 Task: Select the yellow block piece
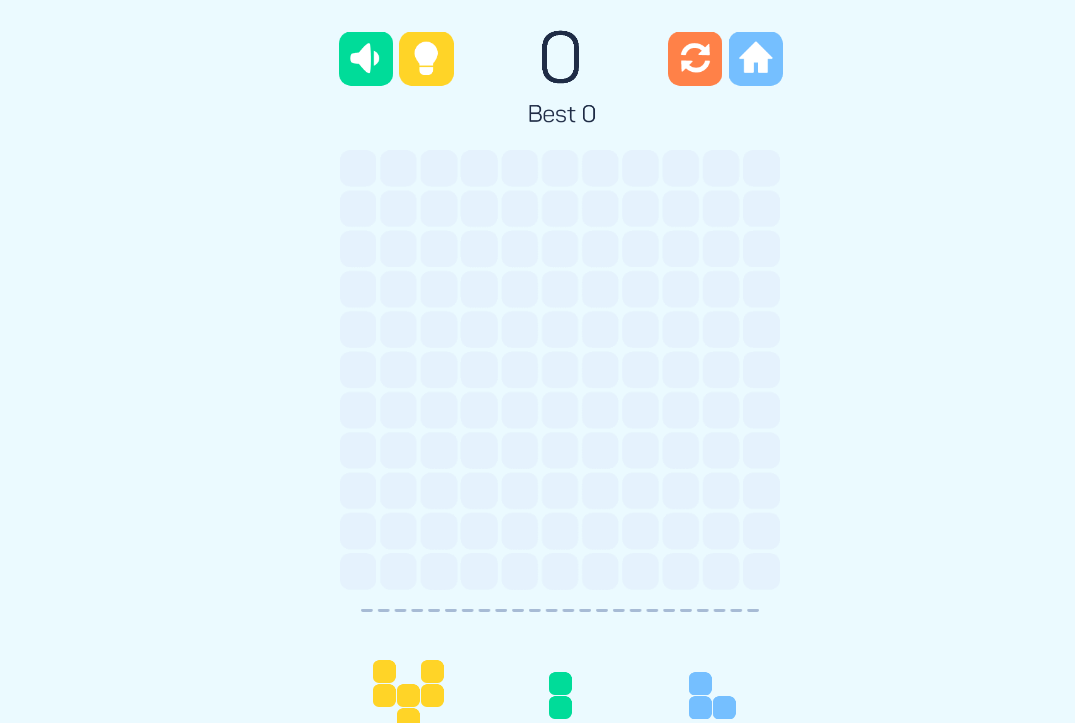point(408,694)
